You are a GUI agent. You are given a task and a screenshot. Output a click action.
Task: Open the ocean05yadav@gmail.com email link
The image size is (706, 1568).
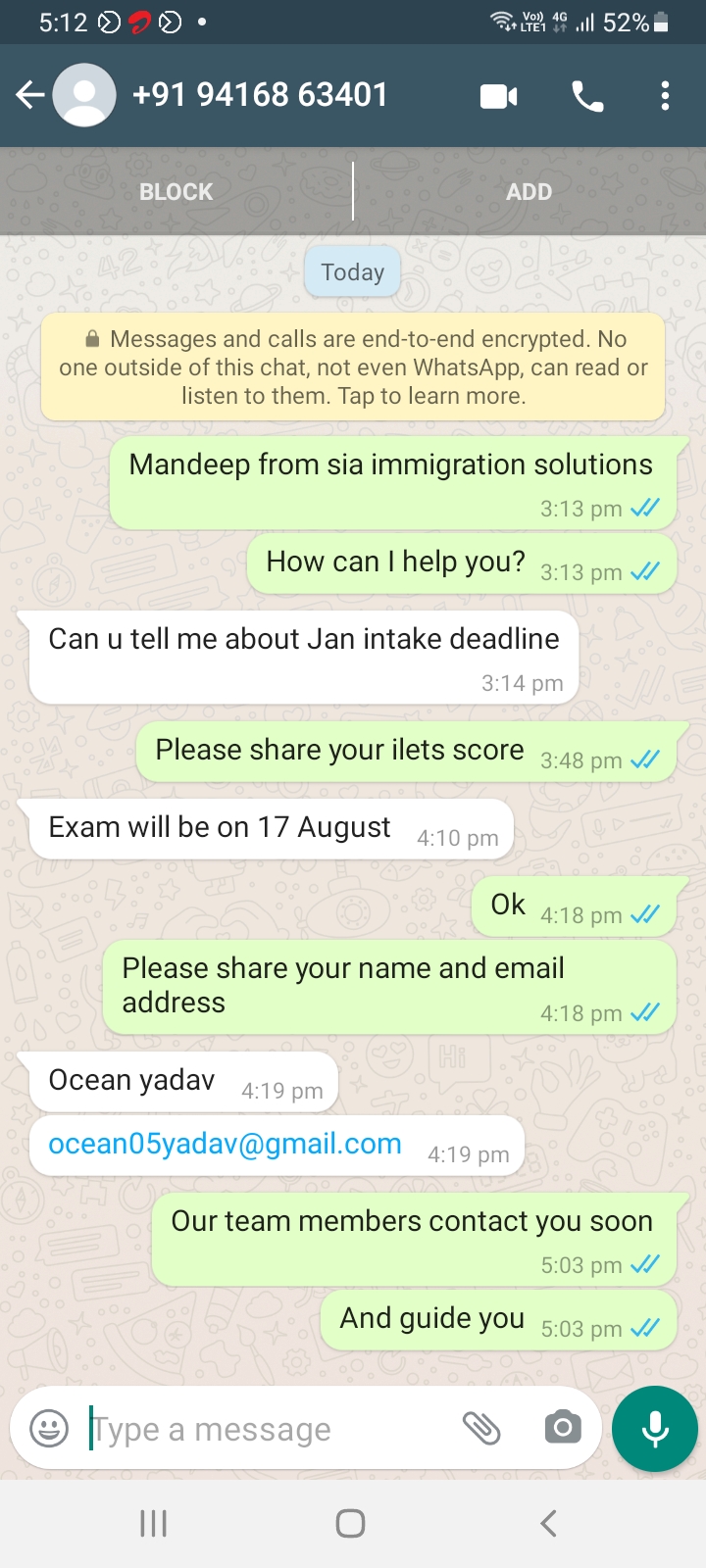(x=225, y=1144)
